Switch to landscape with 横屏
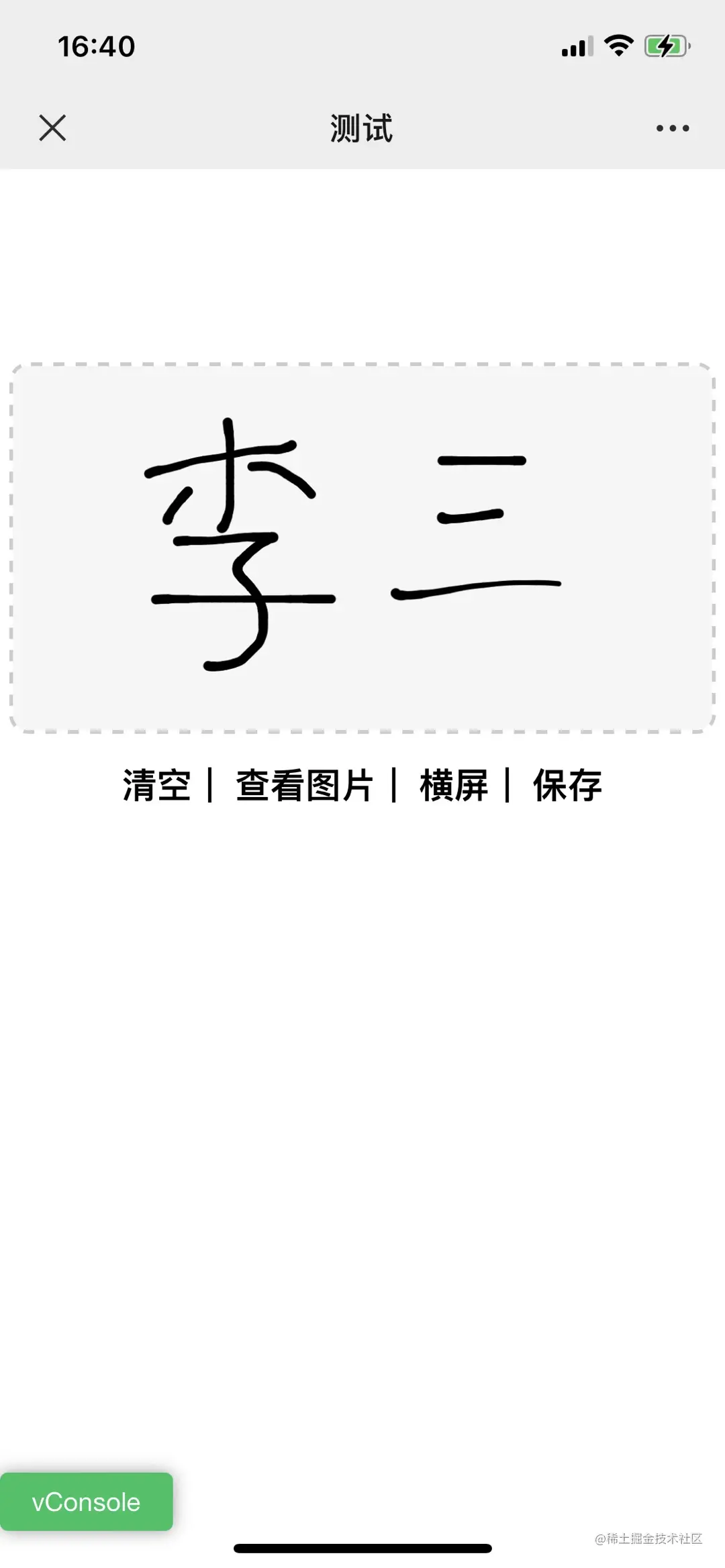This screenshot has height=1568, width=725. pyautogui.click(x=454, y=785)
